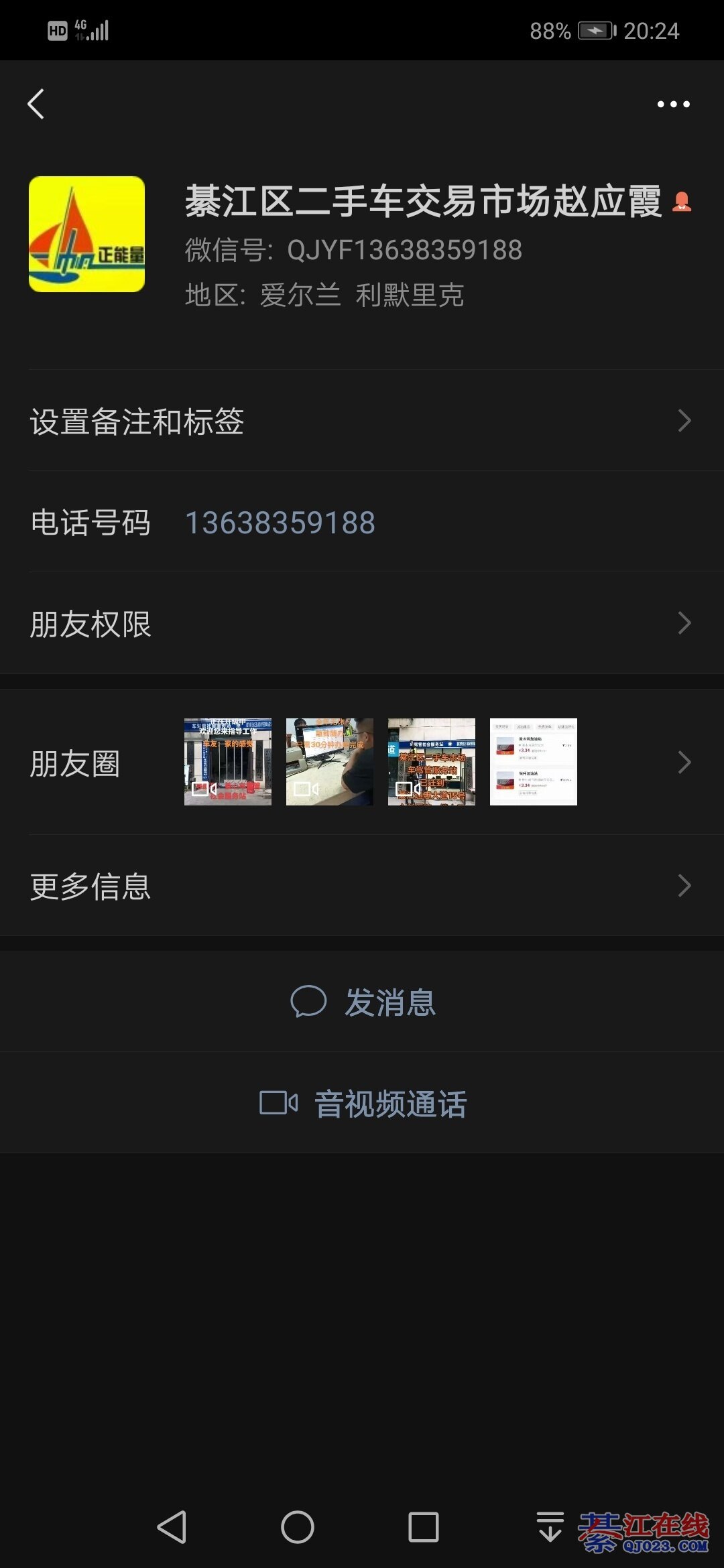Open the three-dot overflow menu
The height and width of the screenshot is (1568, 724).
coord(673,105)
